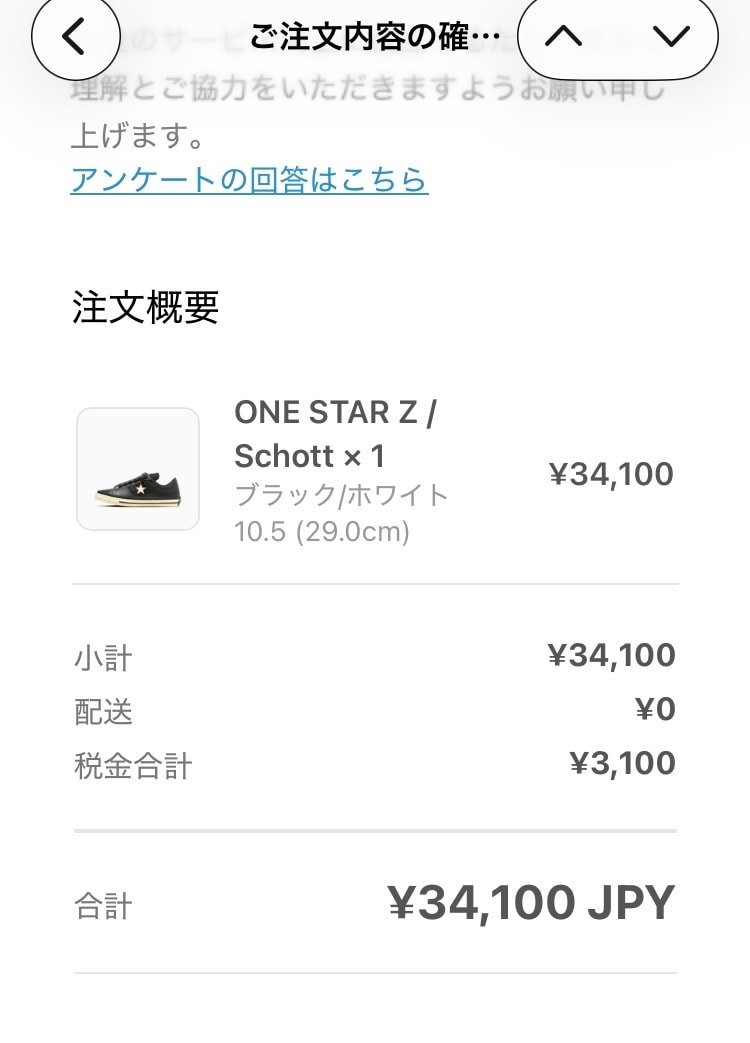The height and width of the screenshot is (1043, 750).
Task: Tap the 注文概要 section heading
Action: 144,307
